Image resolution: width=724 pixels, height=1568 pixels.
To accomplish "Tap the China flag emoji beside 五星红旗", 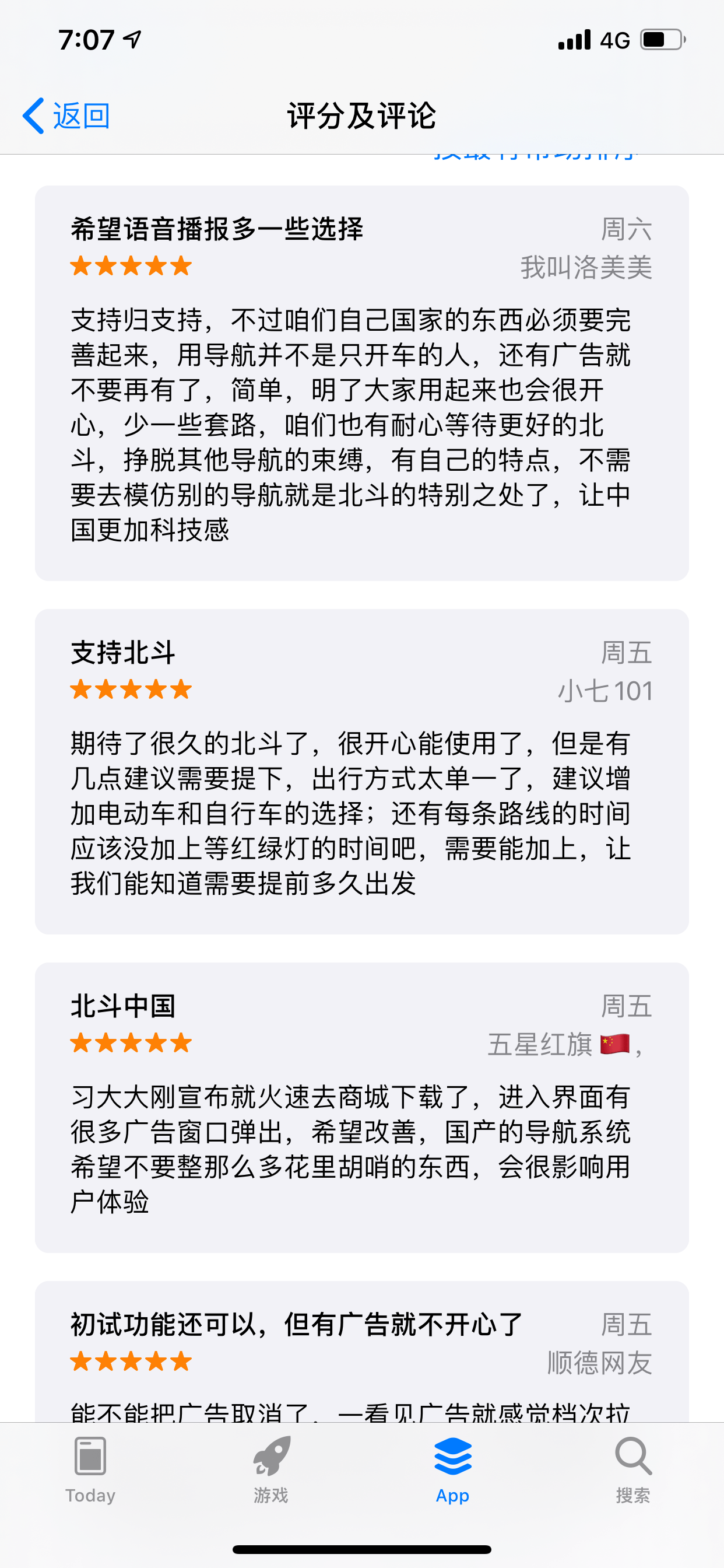I will (x=616, y=1042).
